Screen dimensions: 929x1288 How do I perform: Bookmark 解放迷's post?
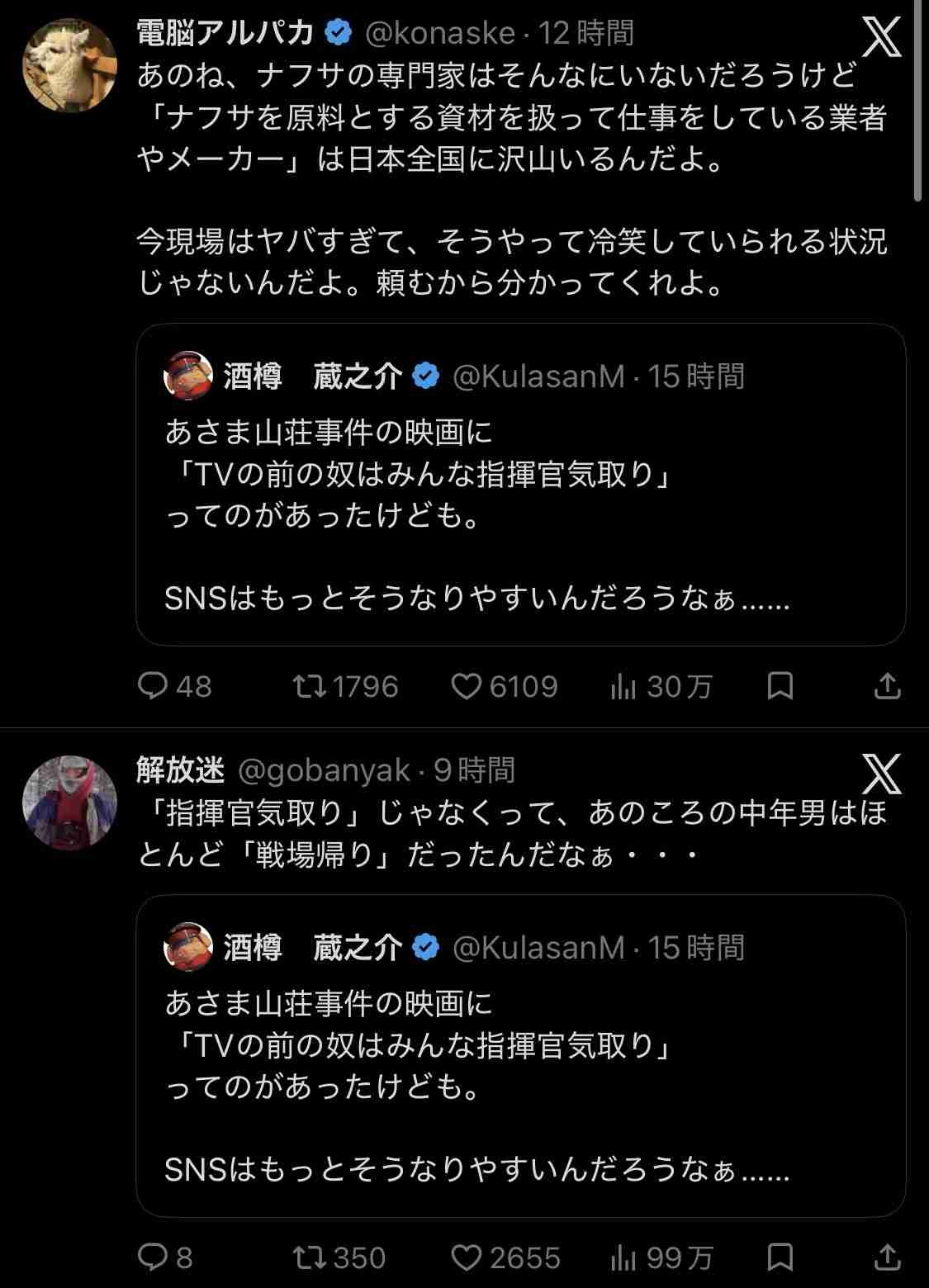click(780, 1258)
